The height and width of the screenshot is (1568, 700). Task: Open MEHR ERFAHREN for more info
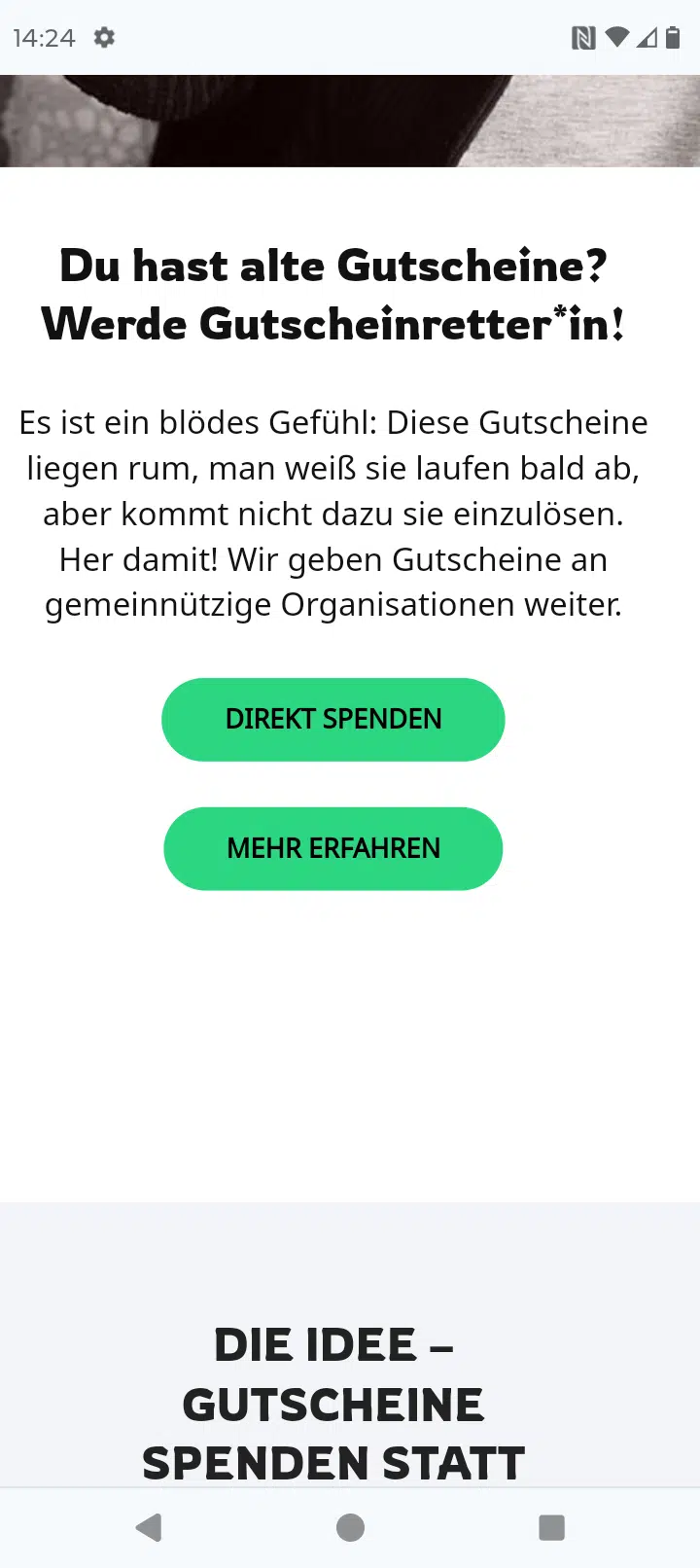click(x=332, y=848)
